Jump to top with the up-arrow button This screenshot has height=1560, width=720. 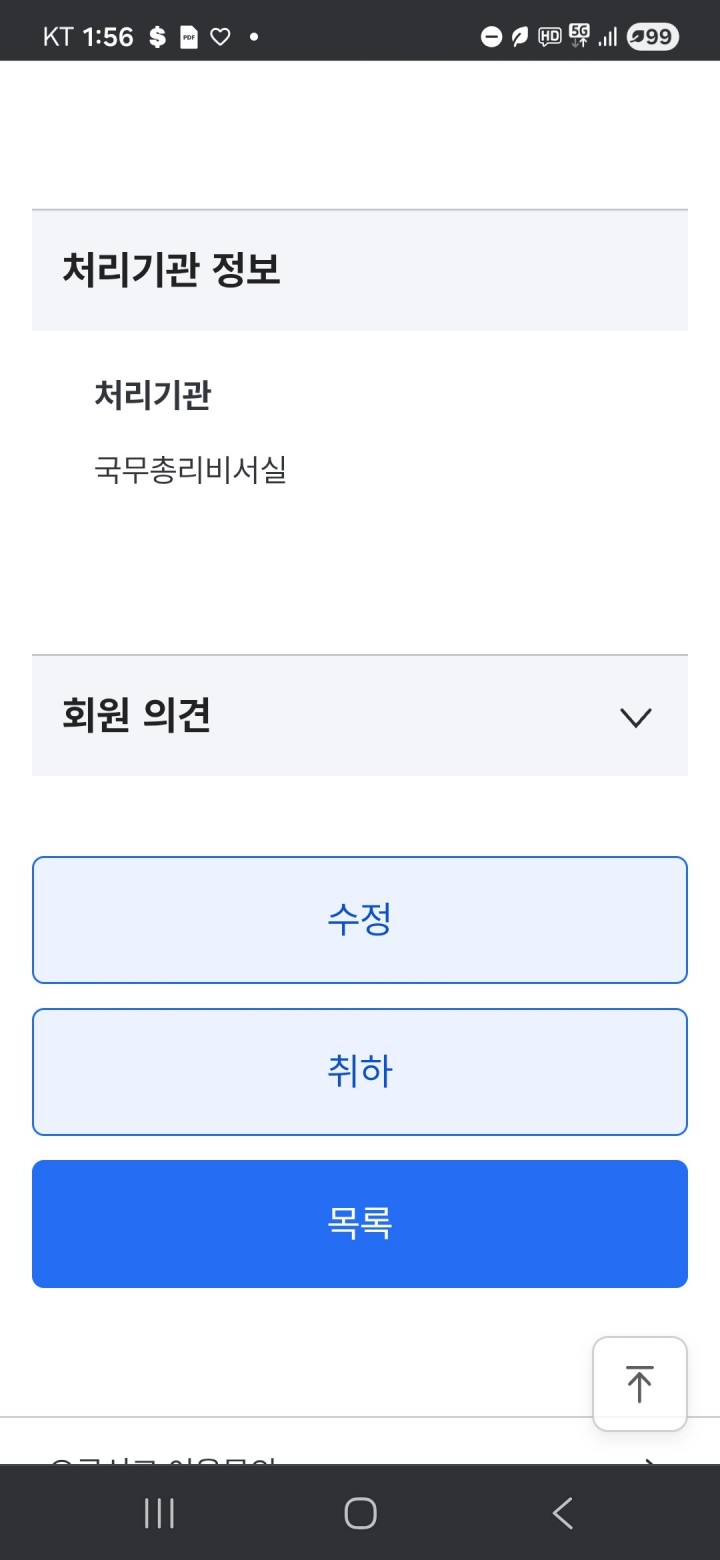[x=639, y=1384]
